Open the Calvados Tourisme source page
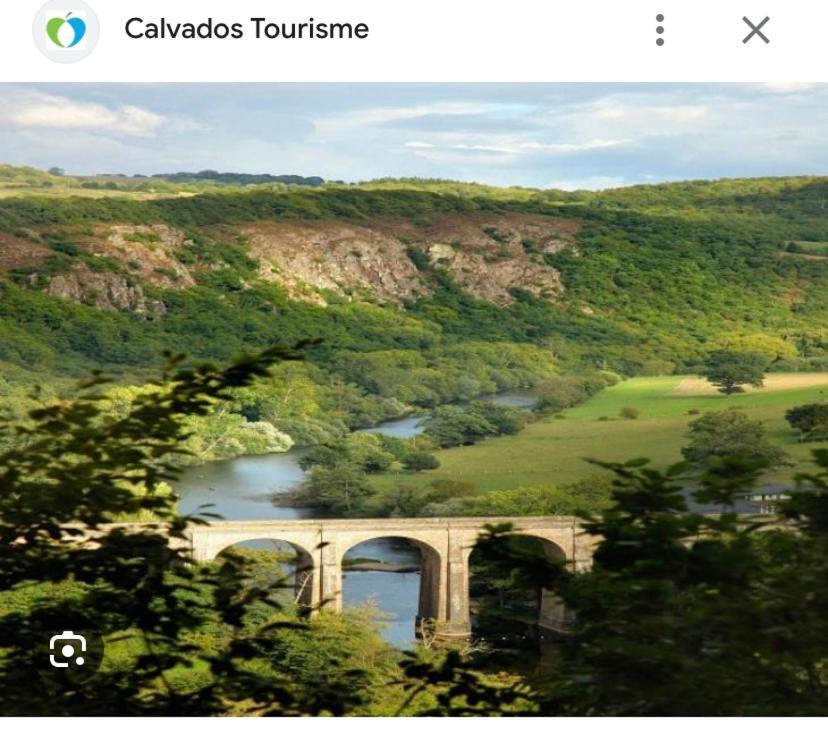 click(x=246, y=30)
